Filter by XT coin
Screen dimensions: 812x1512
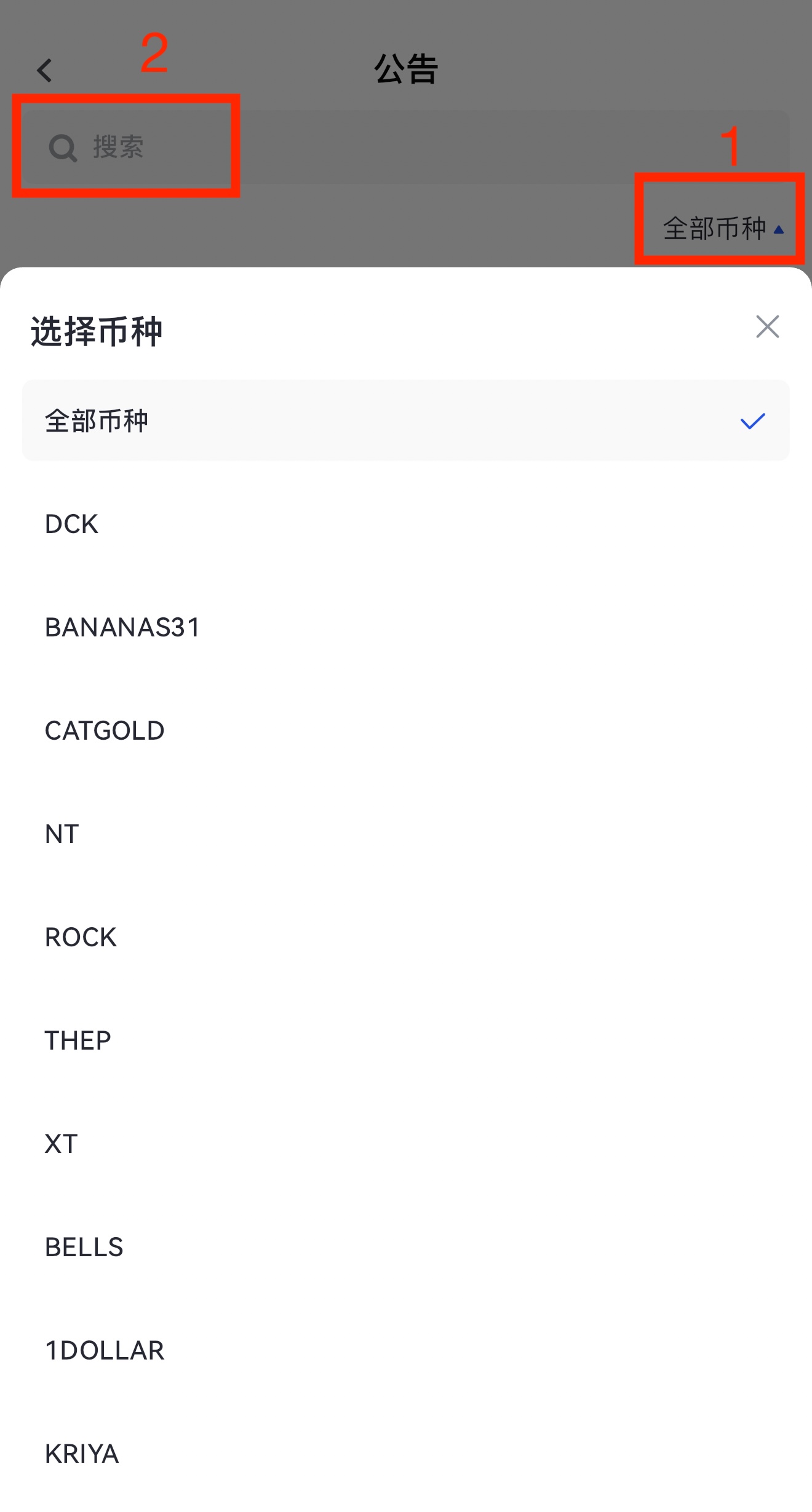pos(62,1144)
